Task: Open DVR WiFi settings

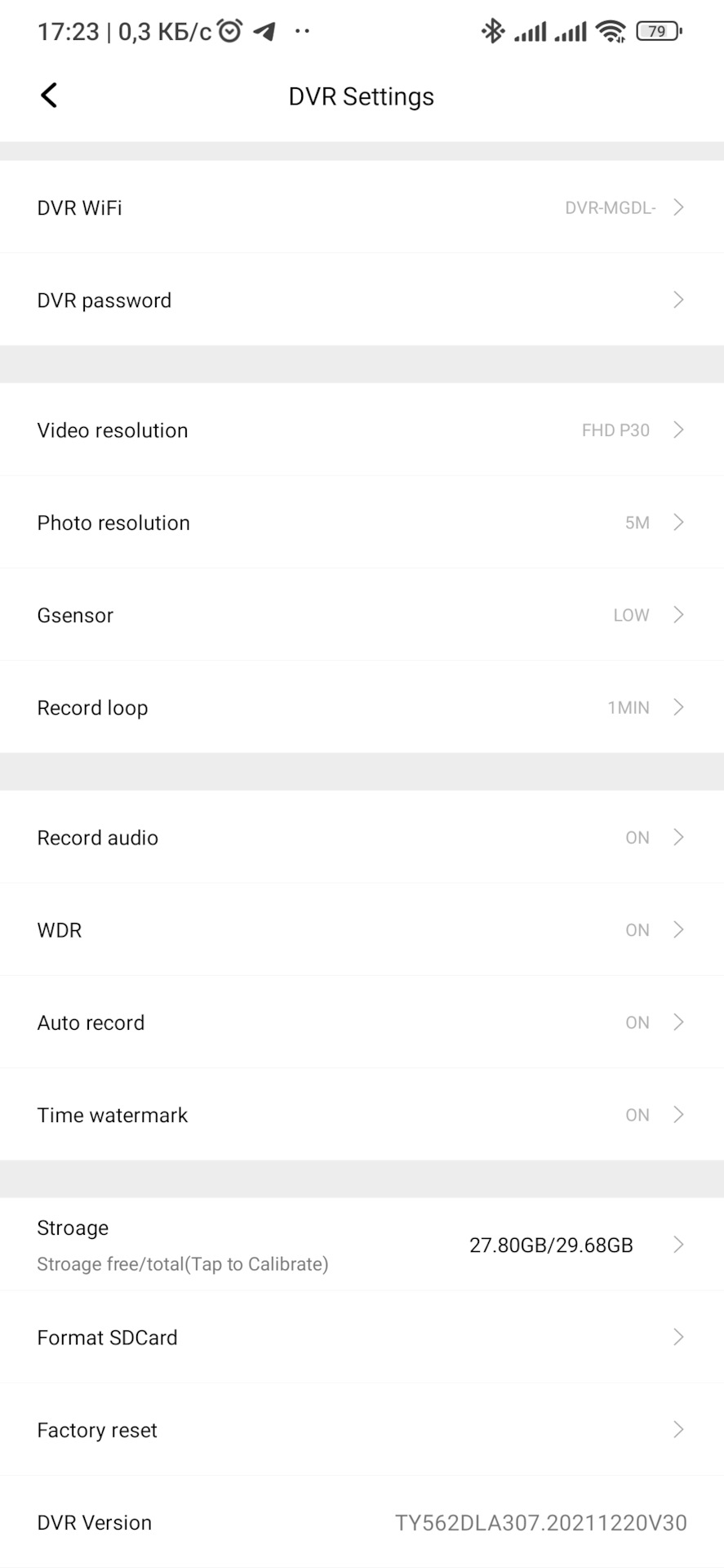Action: 362,207
